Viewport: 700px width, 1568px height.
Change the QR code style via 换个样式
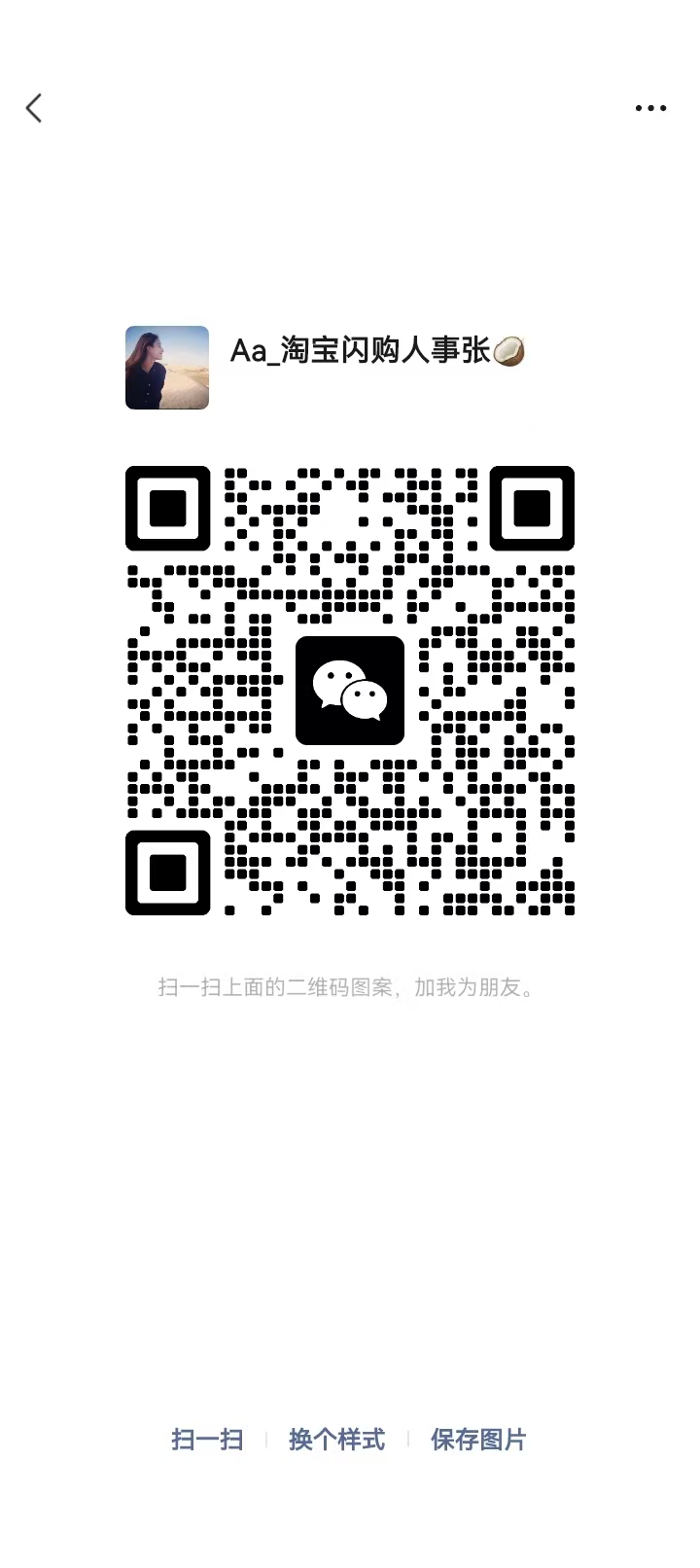[336, 1440]
